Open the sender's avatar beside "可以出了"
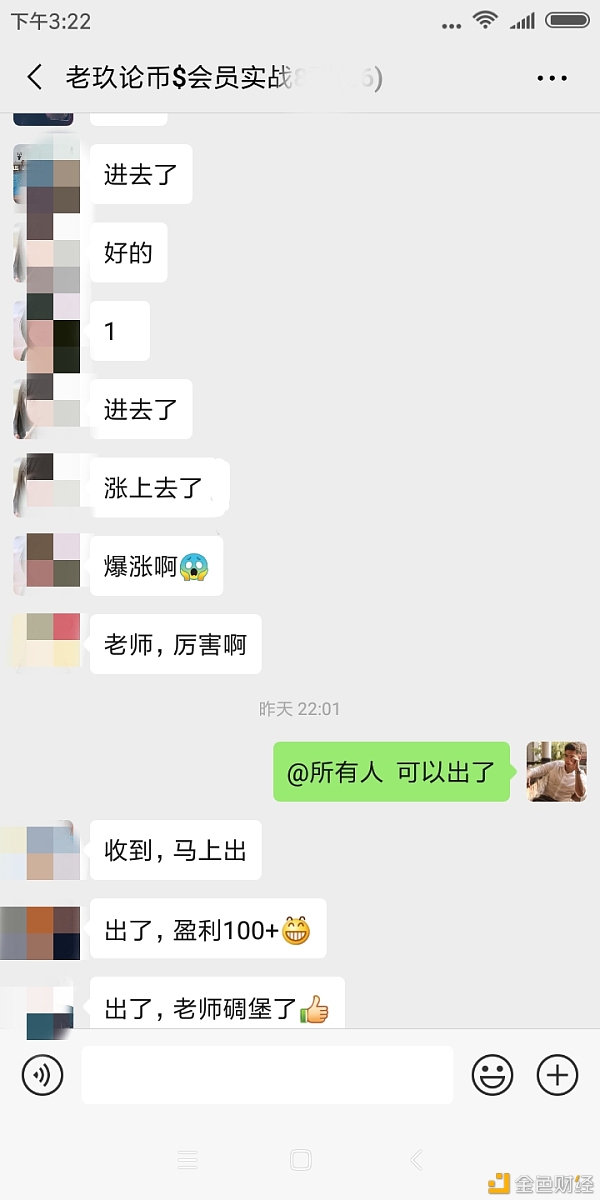Screen dimensions: 600x1200 556,771
